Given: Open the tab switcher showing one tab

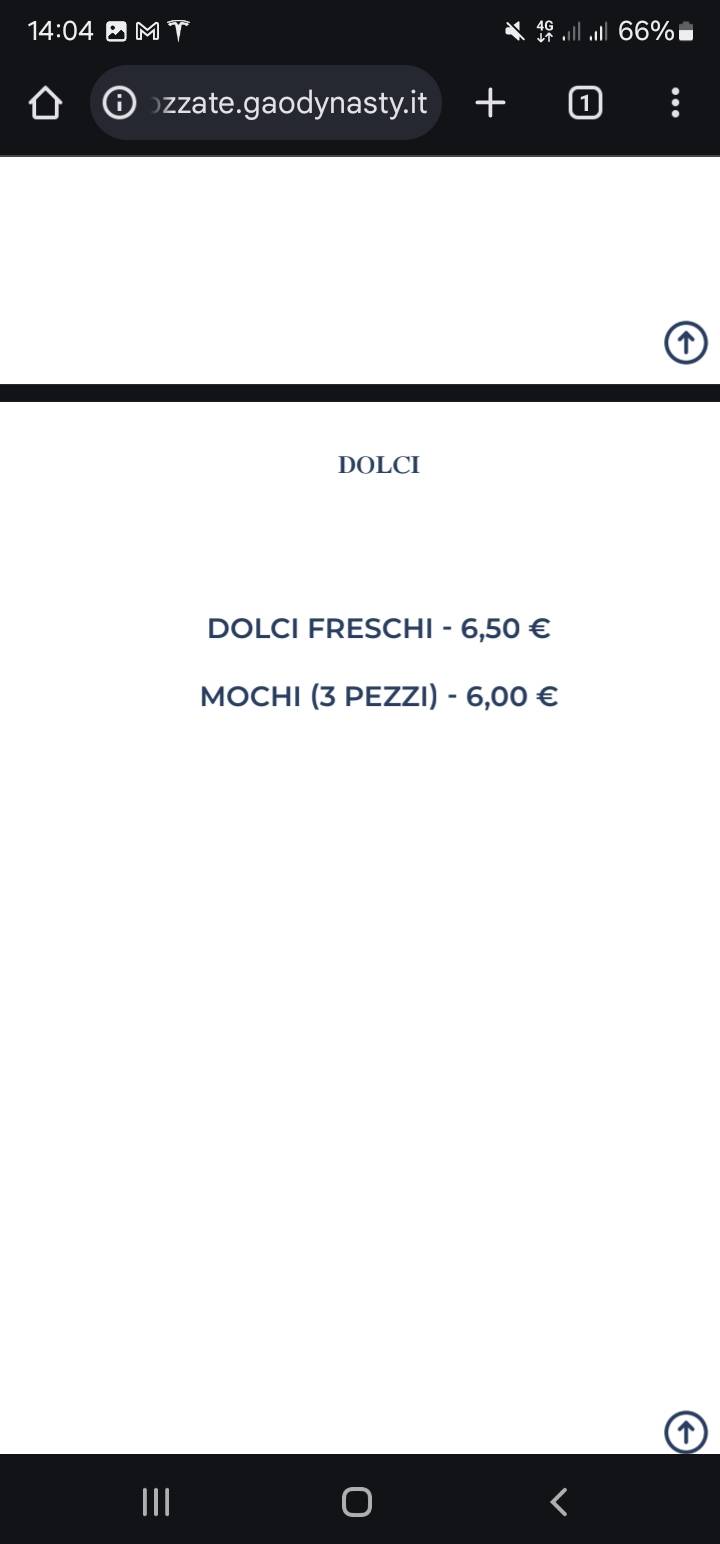Looking at the screenshot, I should (x=585, y=102).
